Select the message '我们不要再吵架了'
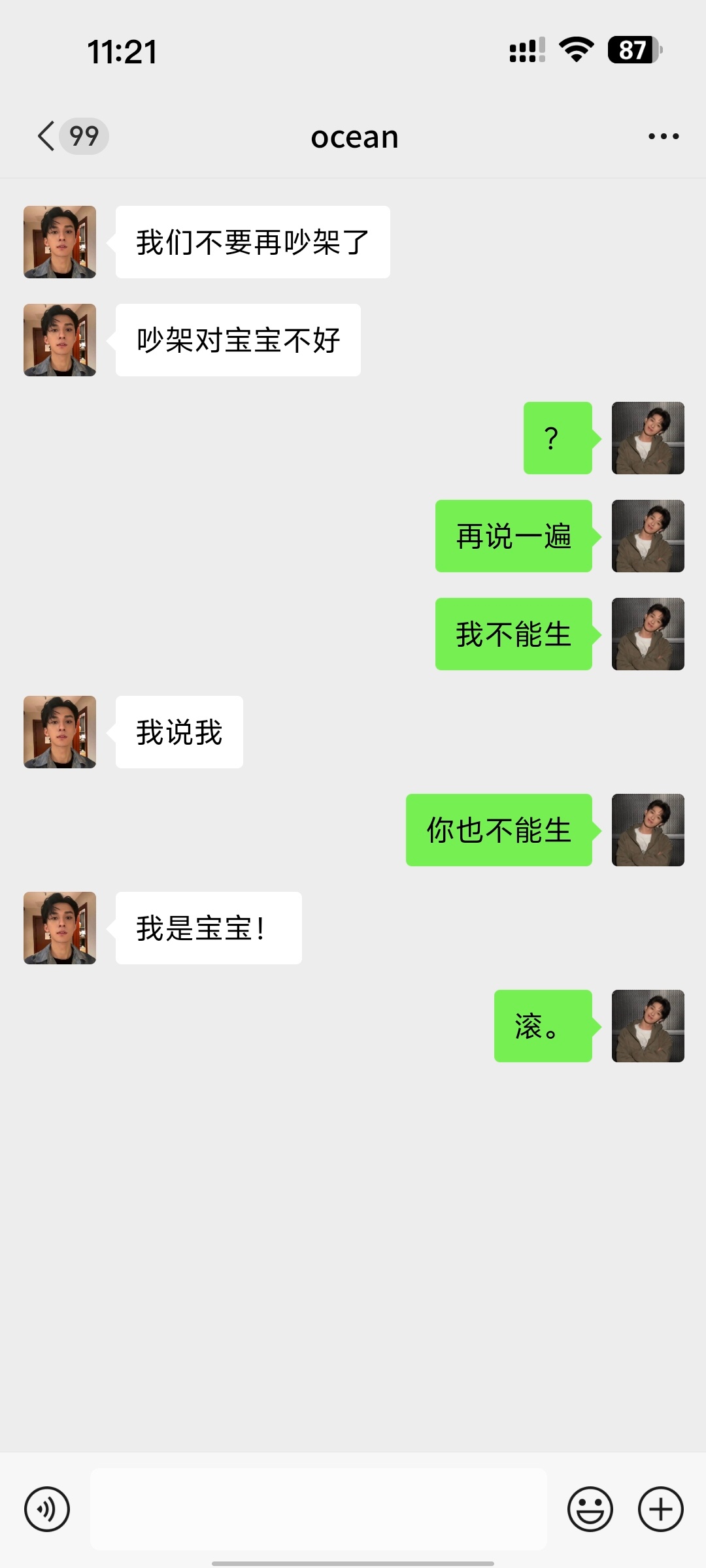Viewport: 706px width, 1568px height. pyautogui.click(x=252, y=242)
